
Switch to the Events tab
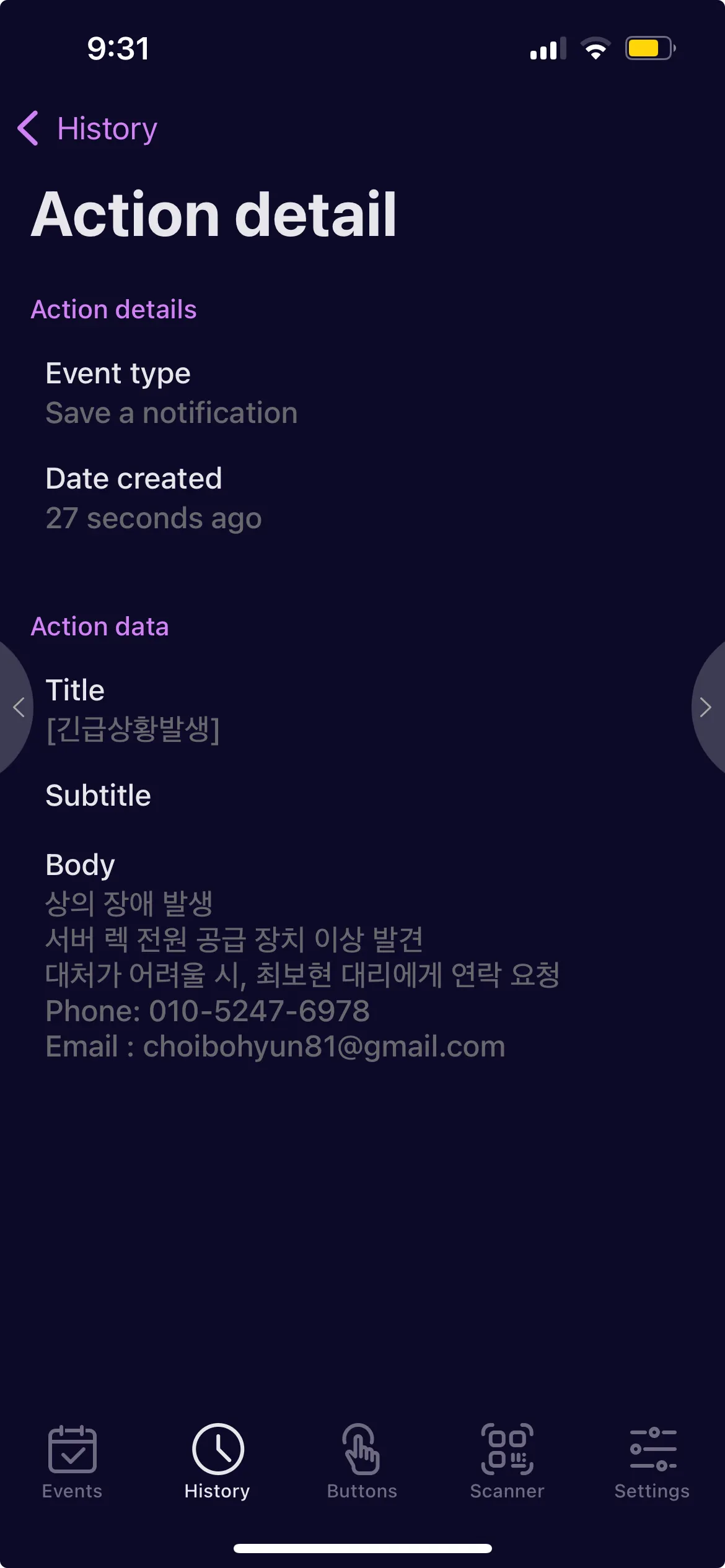coord(72,1461)
